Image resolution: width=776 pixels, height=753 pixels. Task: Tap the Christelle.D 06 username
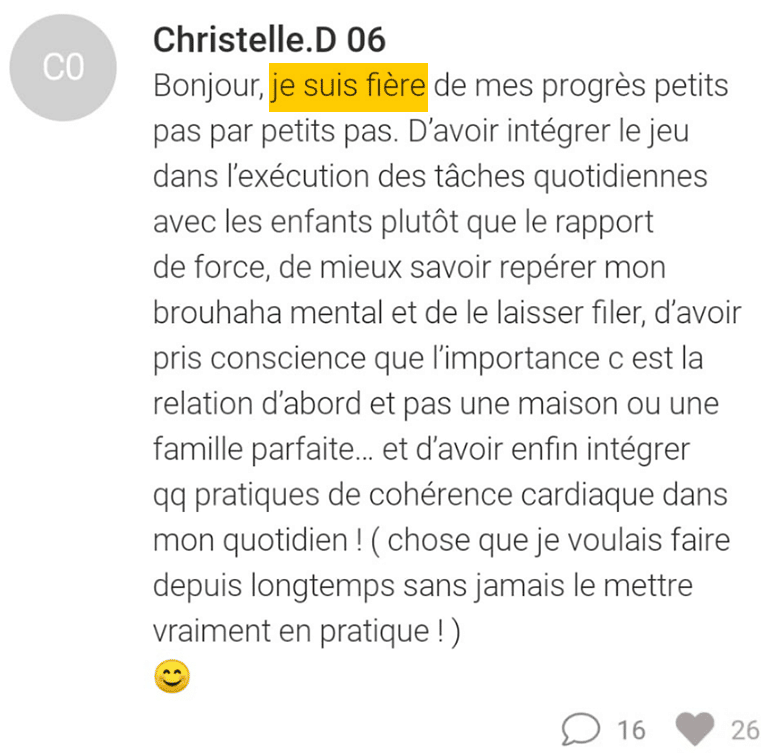point(270,40)
